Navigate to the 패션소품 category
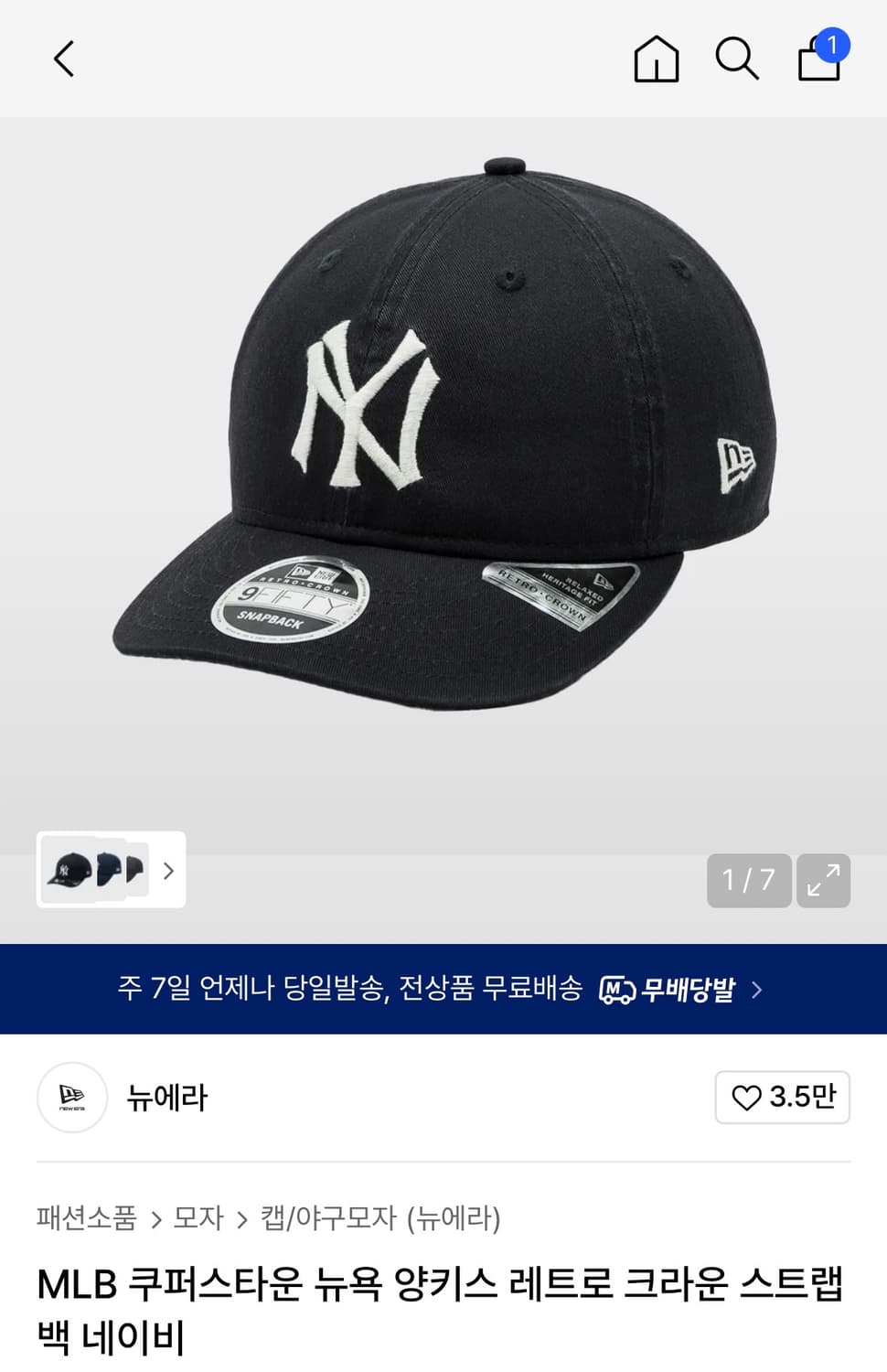Screen dimensions: 887x1372 click(x=88, y=1217)
